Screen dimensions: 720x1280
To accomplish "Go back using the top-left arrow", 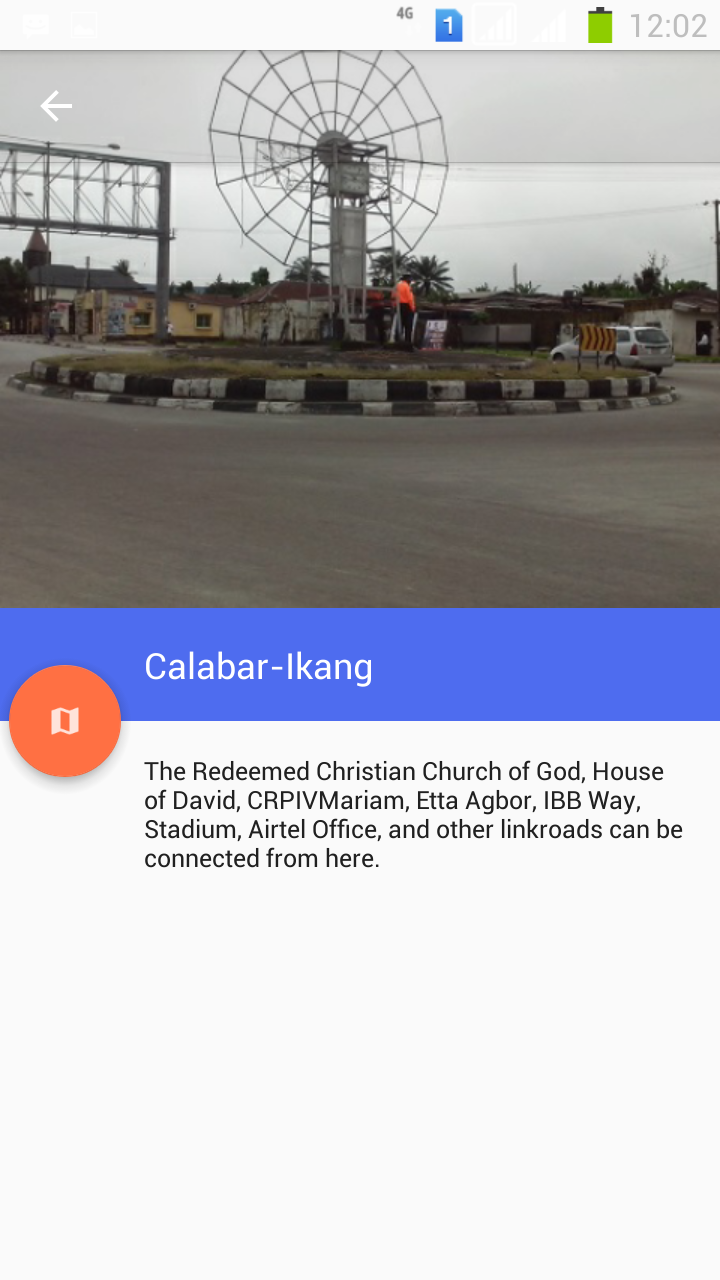I will coord(56,106).
